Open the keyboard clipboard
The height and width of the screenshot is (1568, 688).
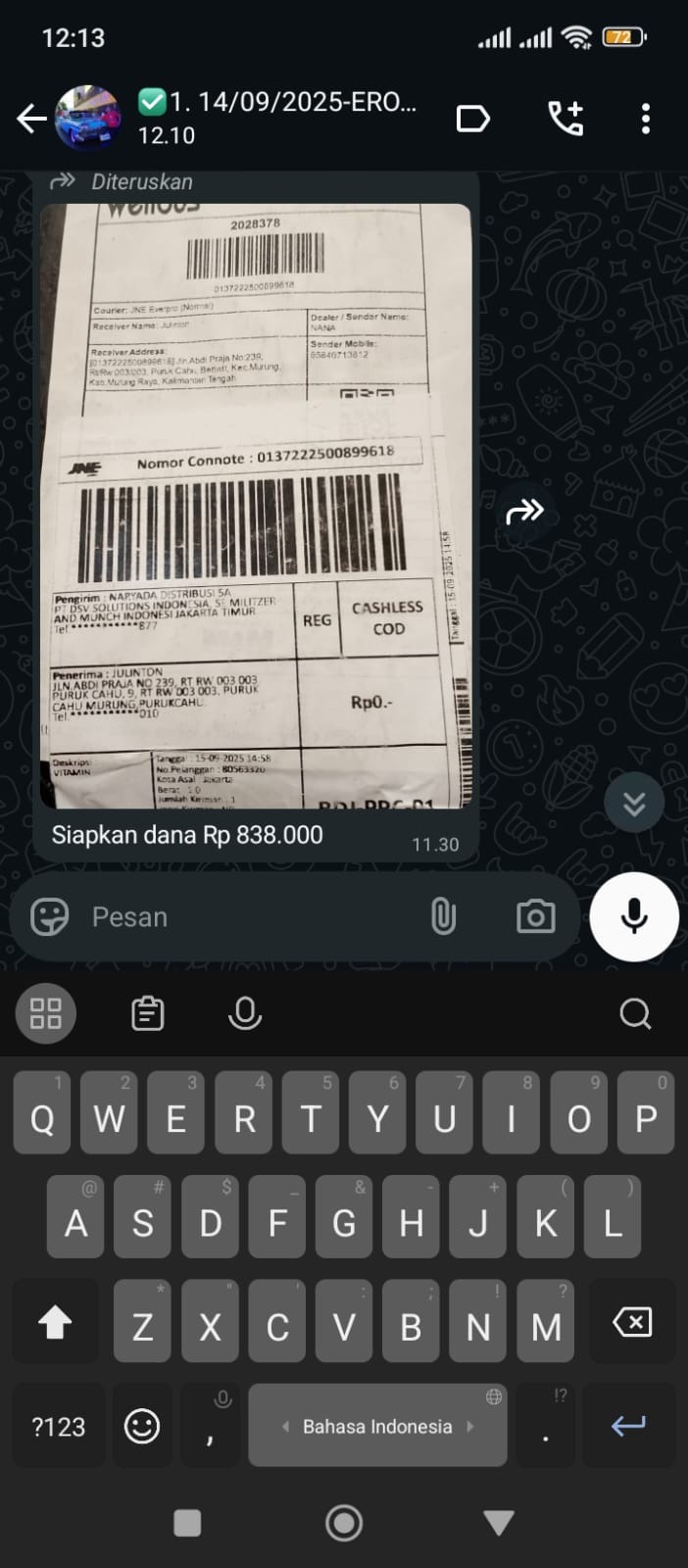[x=147, y=1013]
